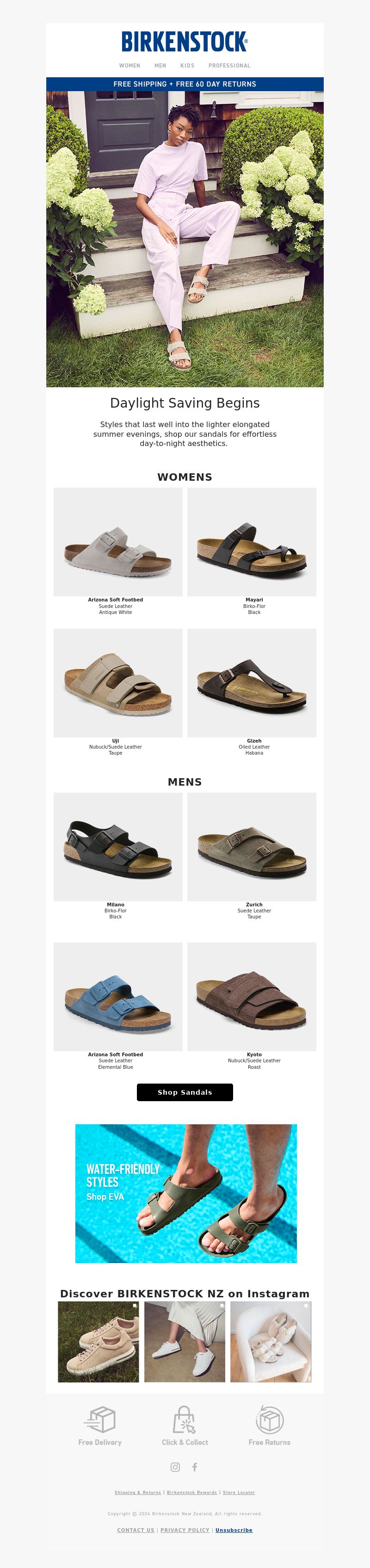Open the Gizeh Oiled Leather Habana tile

pyautogui.click(x=252, y=683)
